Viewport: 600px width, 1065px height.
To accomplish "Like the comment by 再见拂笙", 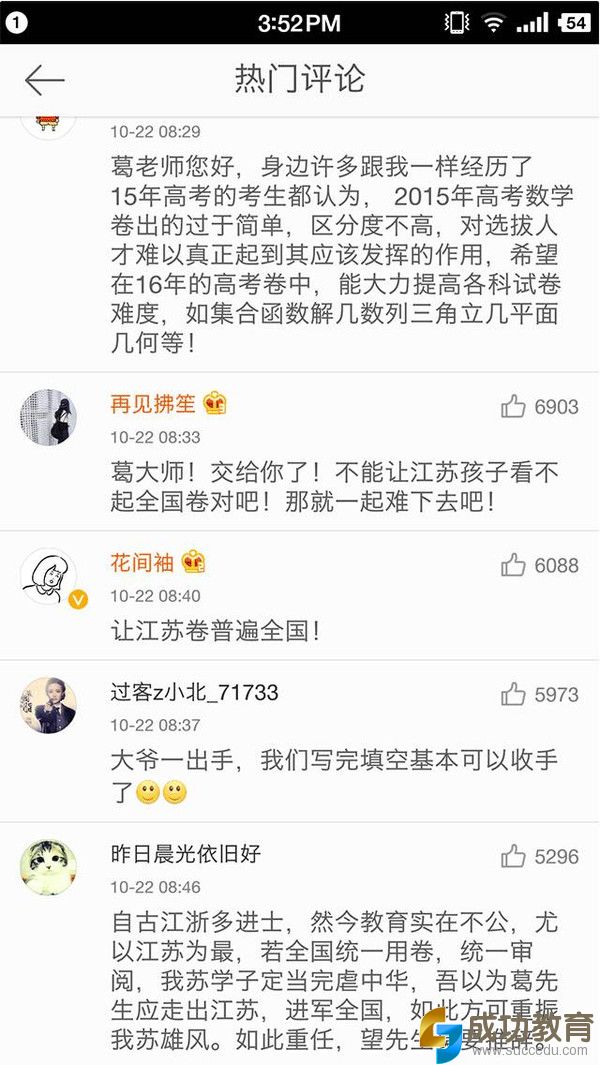I will [514, 406].
